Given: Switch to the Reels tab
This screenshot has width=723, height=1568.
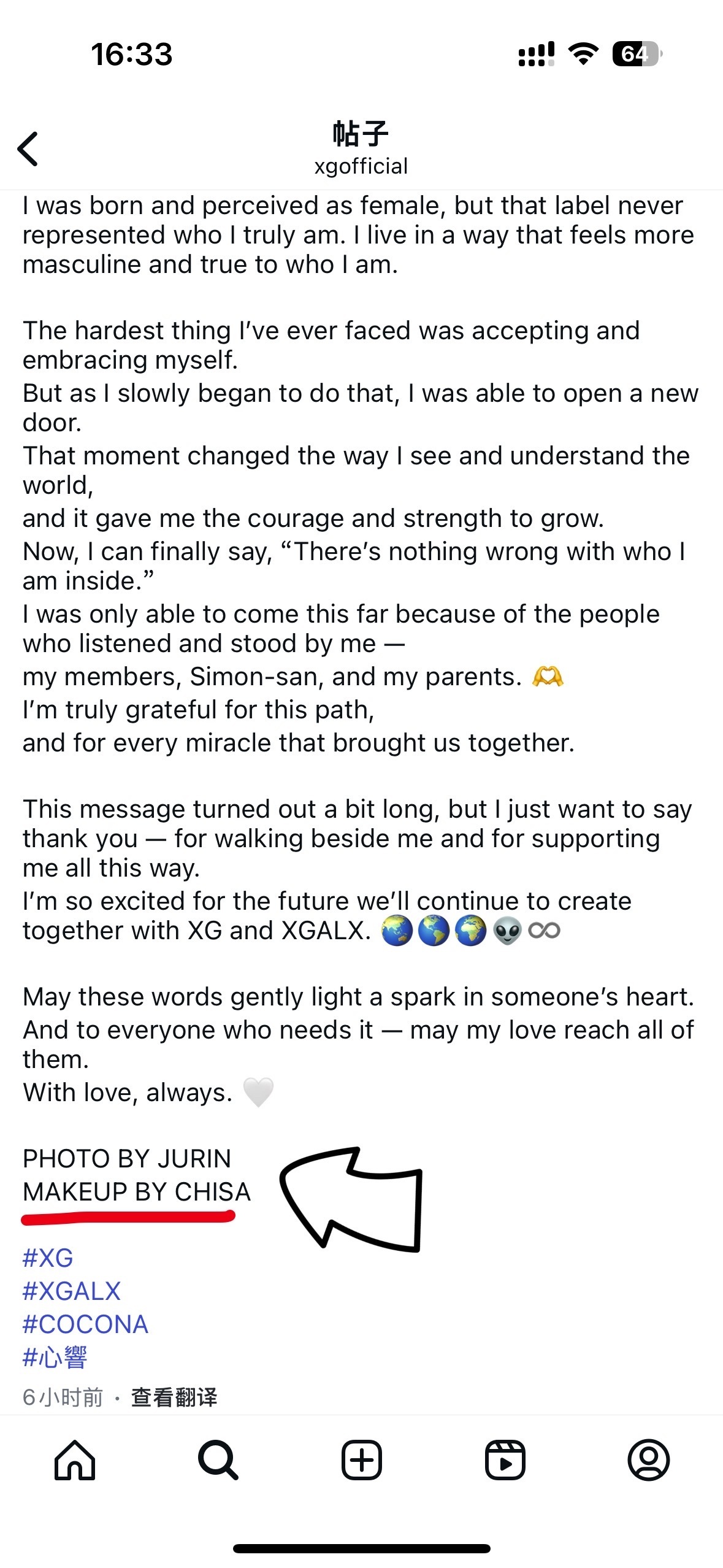Looking at the screenshot, I should coord(505,1461).
